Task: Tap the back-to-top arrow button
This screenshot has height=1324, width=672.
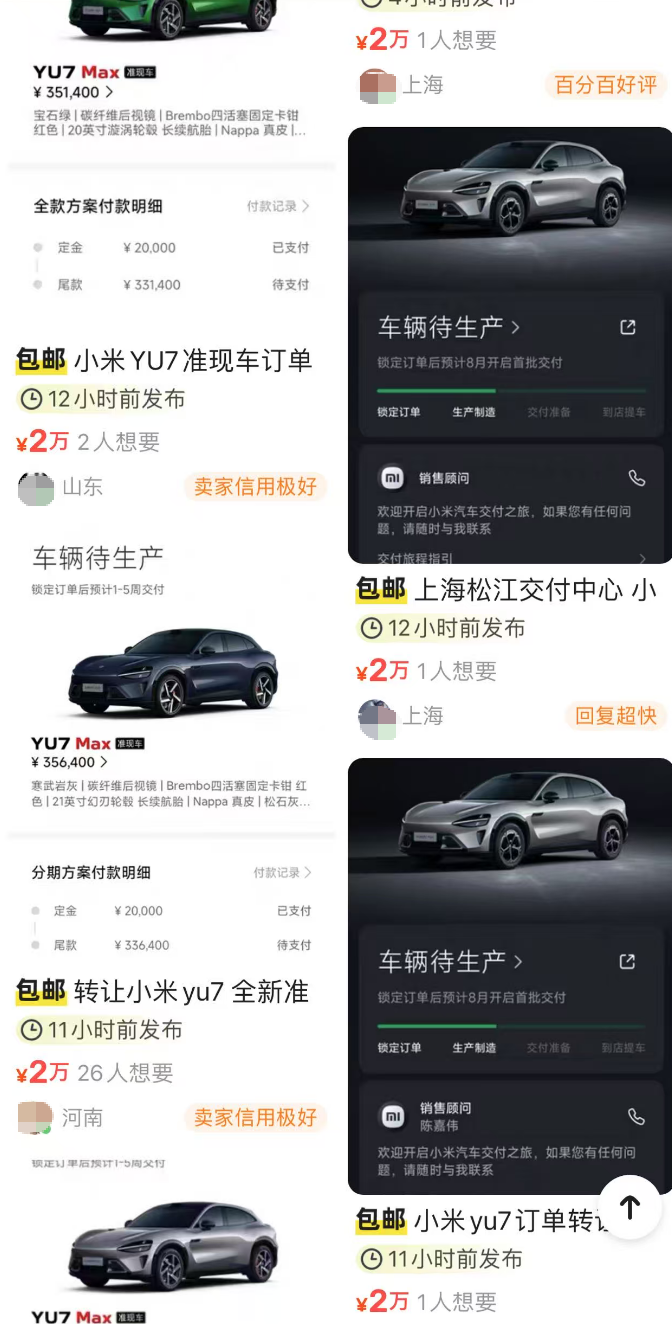Action: point(630,1207)
